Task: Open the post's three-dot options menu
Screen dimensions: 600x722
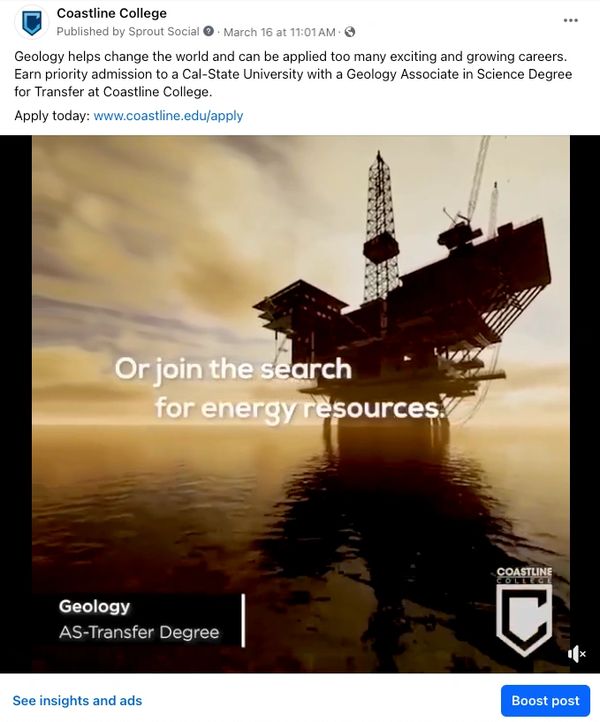Action: (x=571, y=20)
